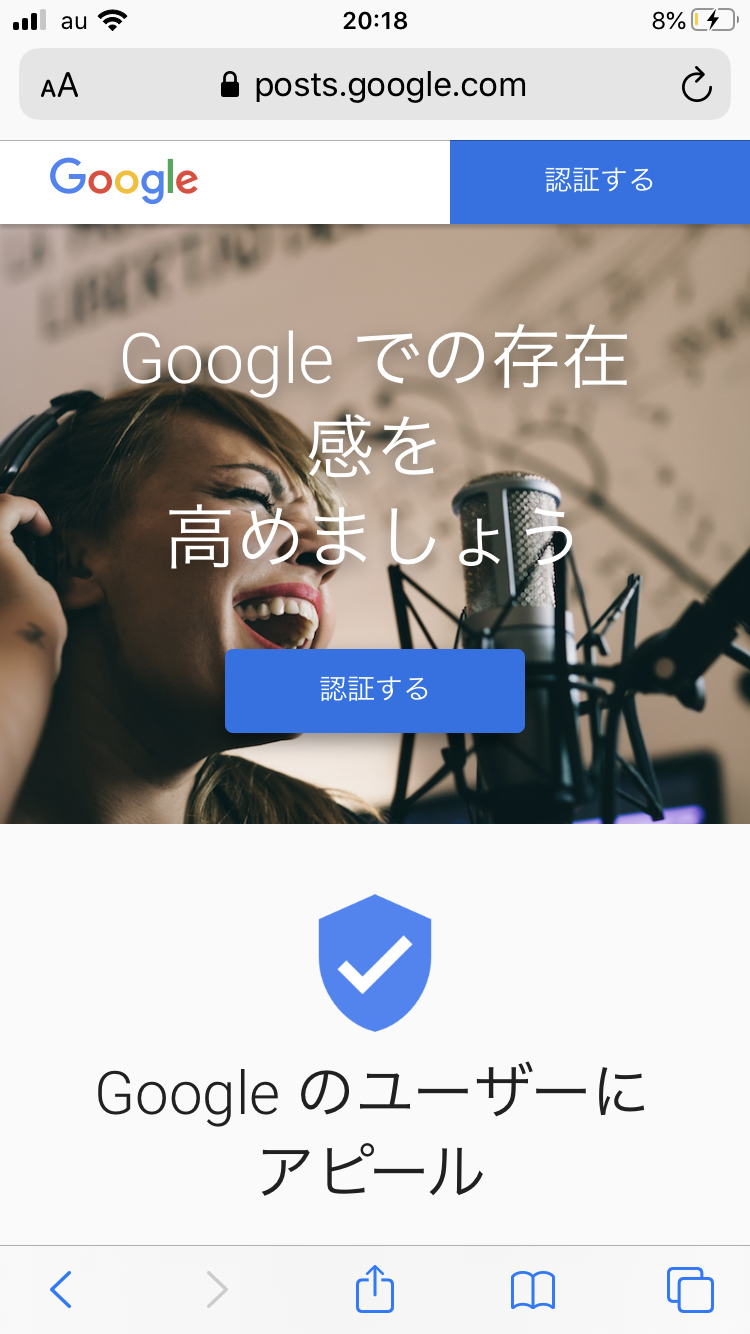This screenshot has width=750, height=1334.
Task: Open Safari bookmarks
Action: (532, 1290)
